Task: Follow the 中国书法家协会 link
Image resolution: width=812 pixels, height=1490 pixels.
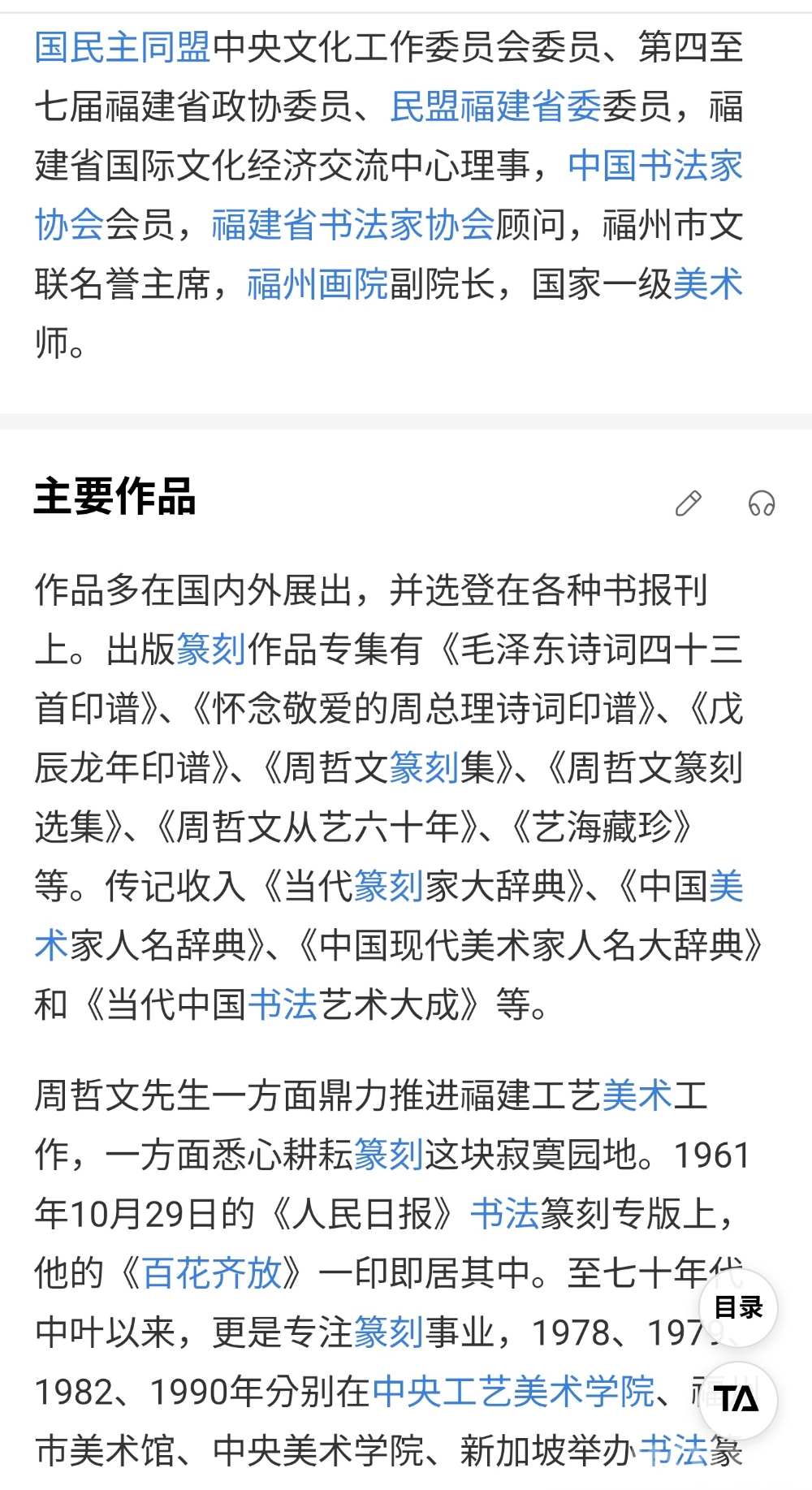Action: (654, 166)
